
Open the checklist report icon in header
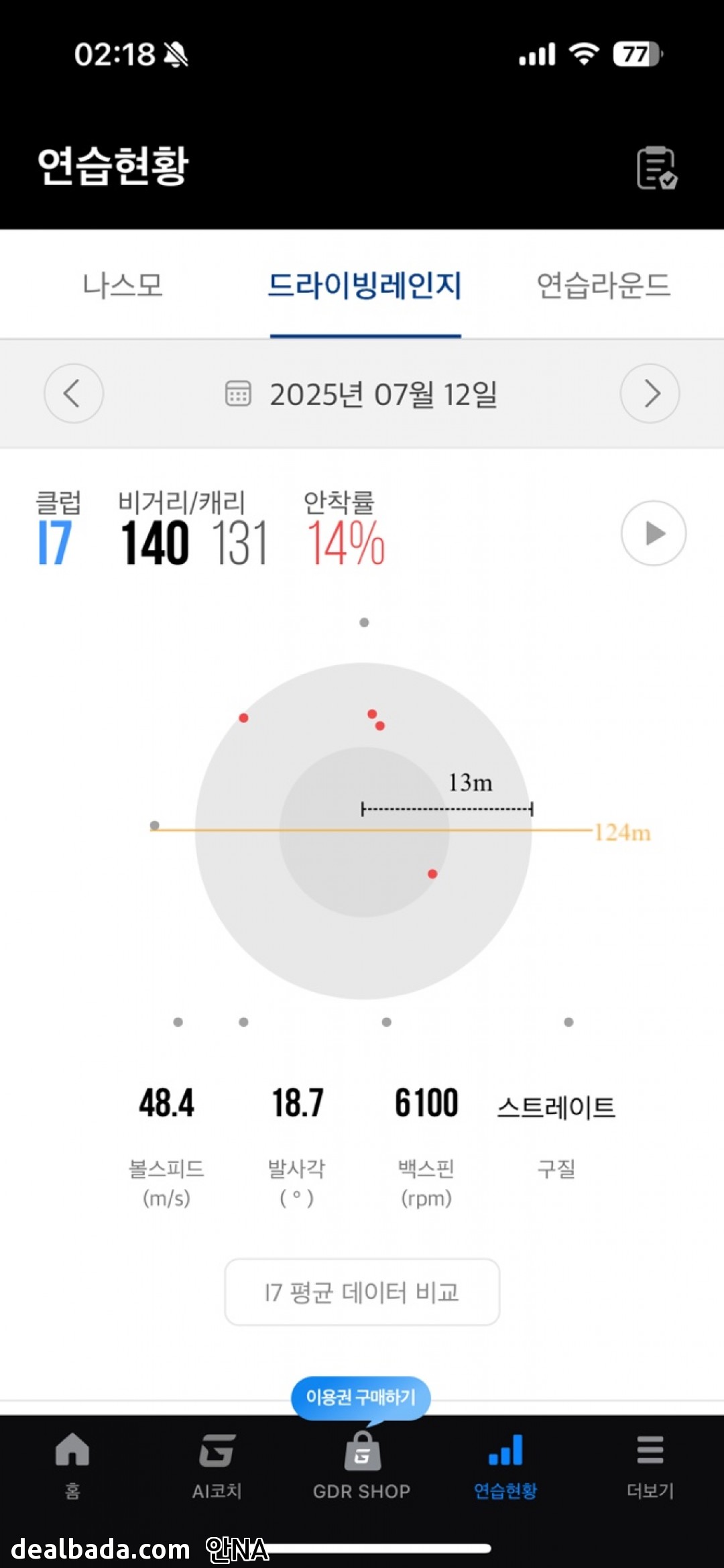656,168
